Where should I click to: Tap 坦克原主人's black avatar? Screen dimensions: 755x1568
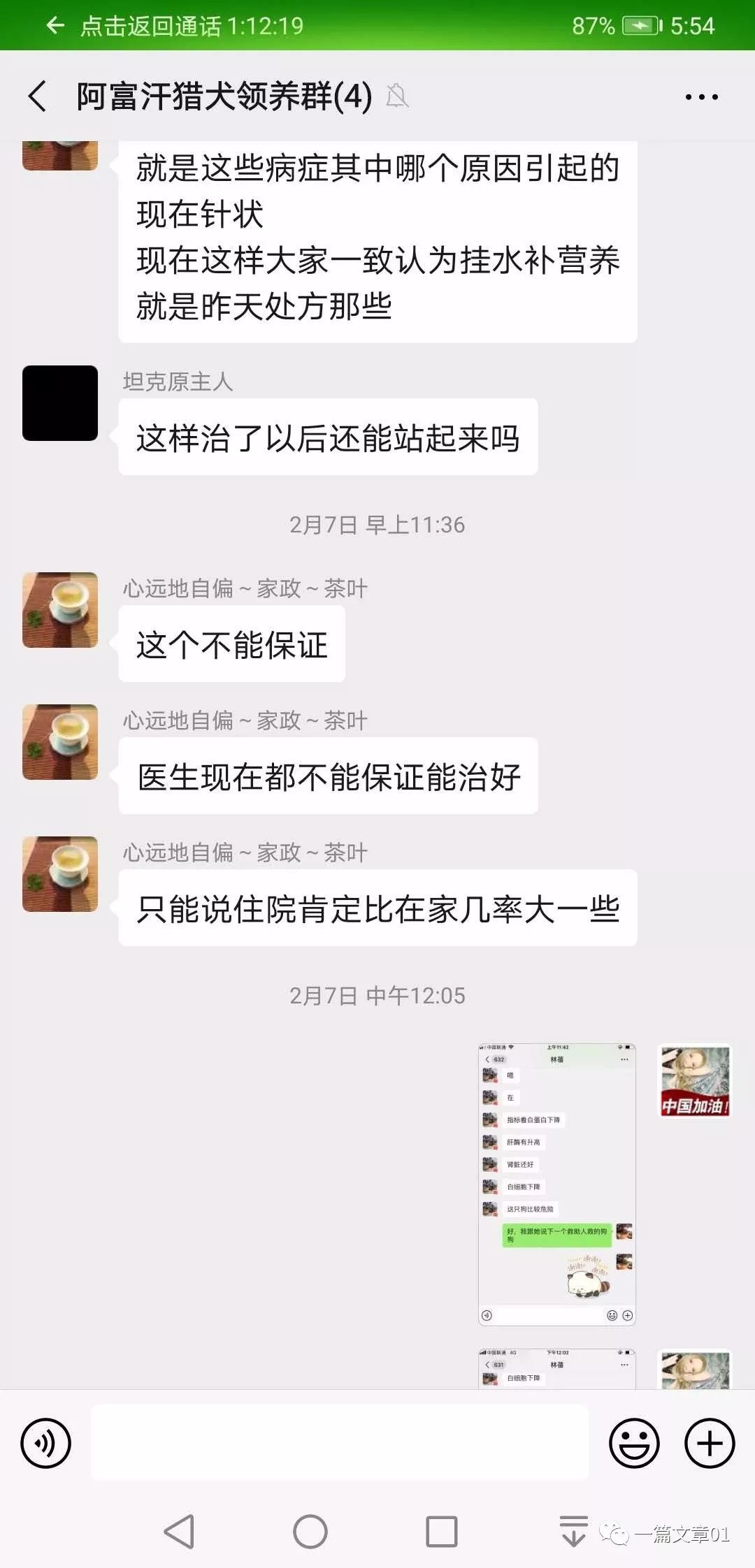[60, 402]
